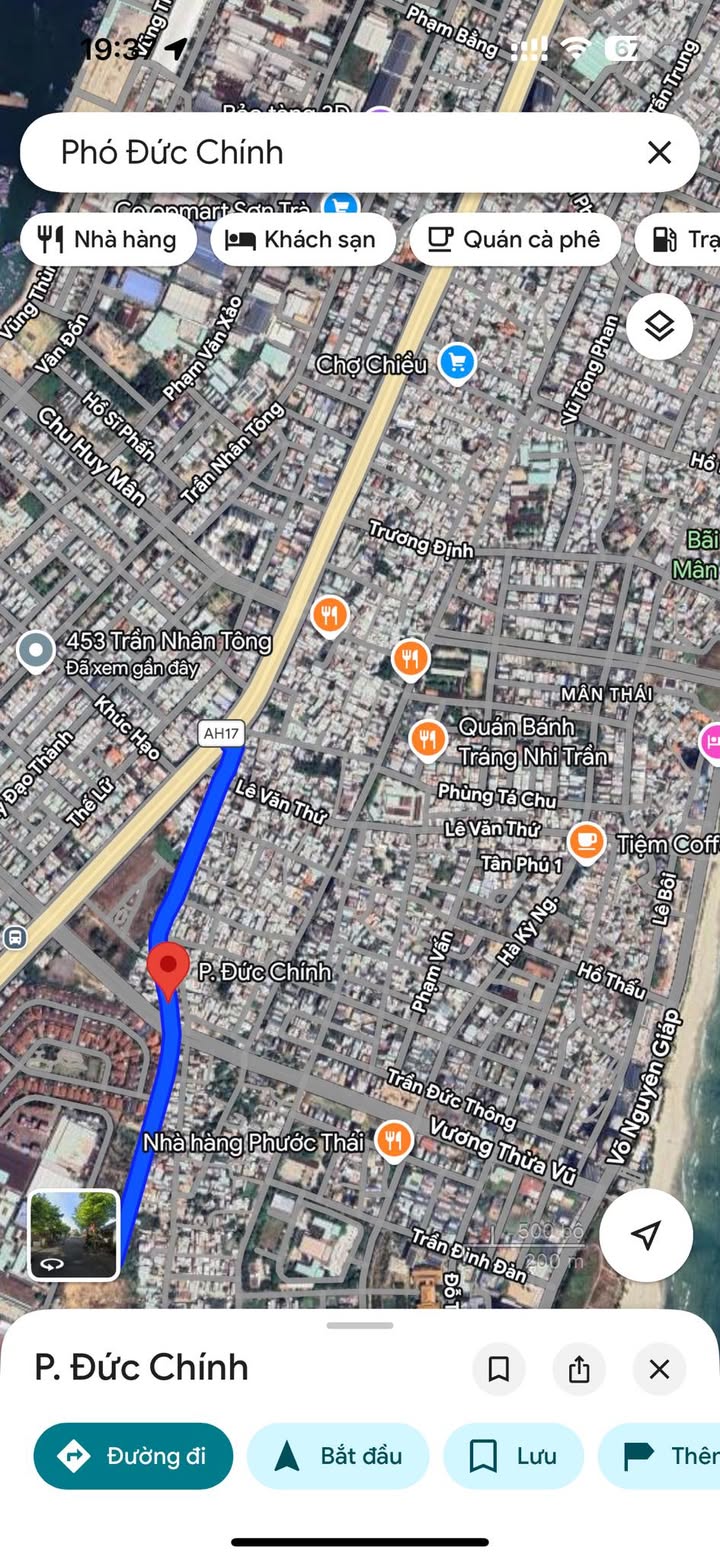
Task: Tap the red P. Đức Chính marker
Action: (x=168, y=970)
